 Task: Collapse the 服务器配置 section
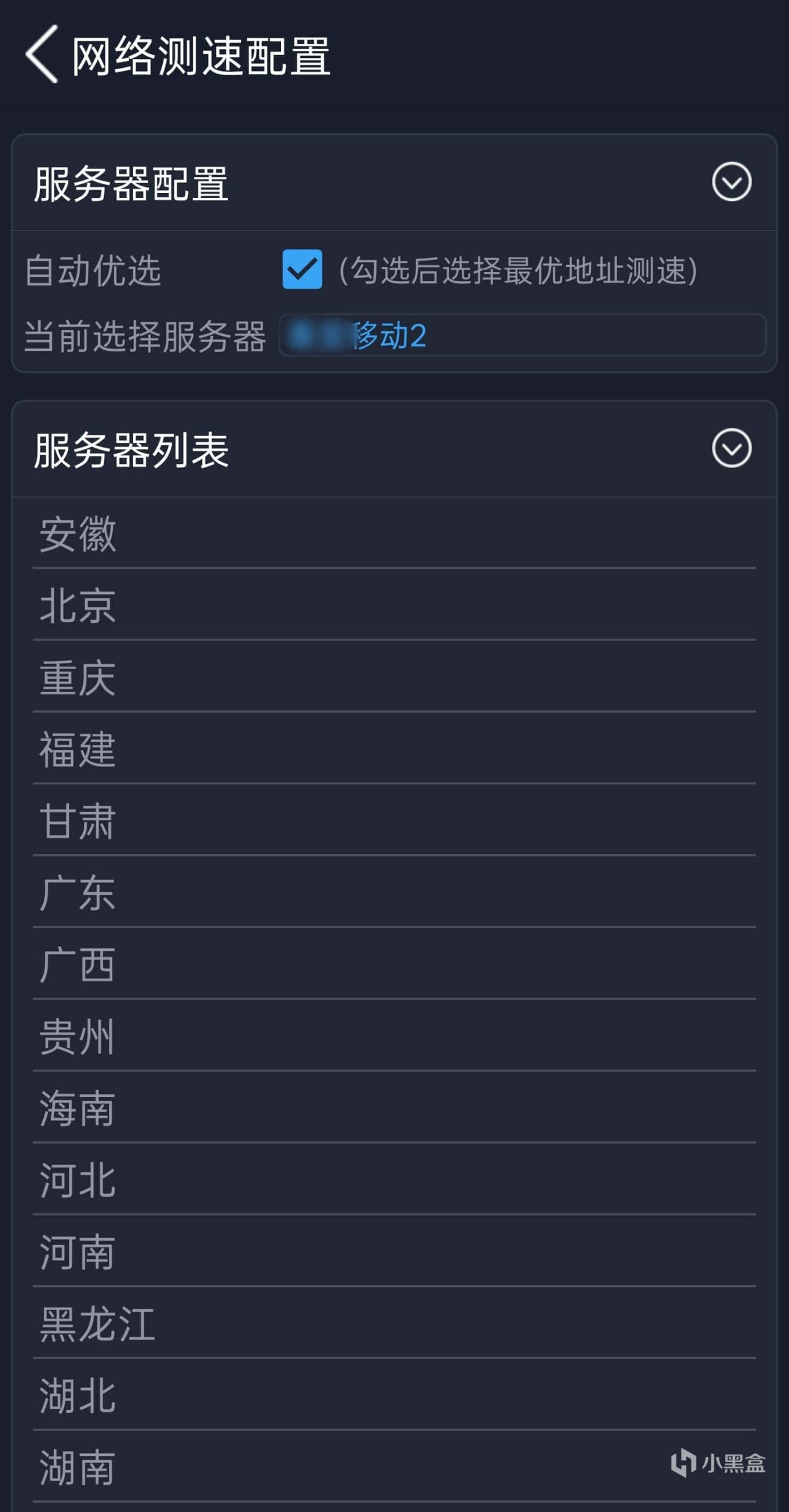point(731,182)
